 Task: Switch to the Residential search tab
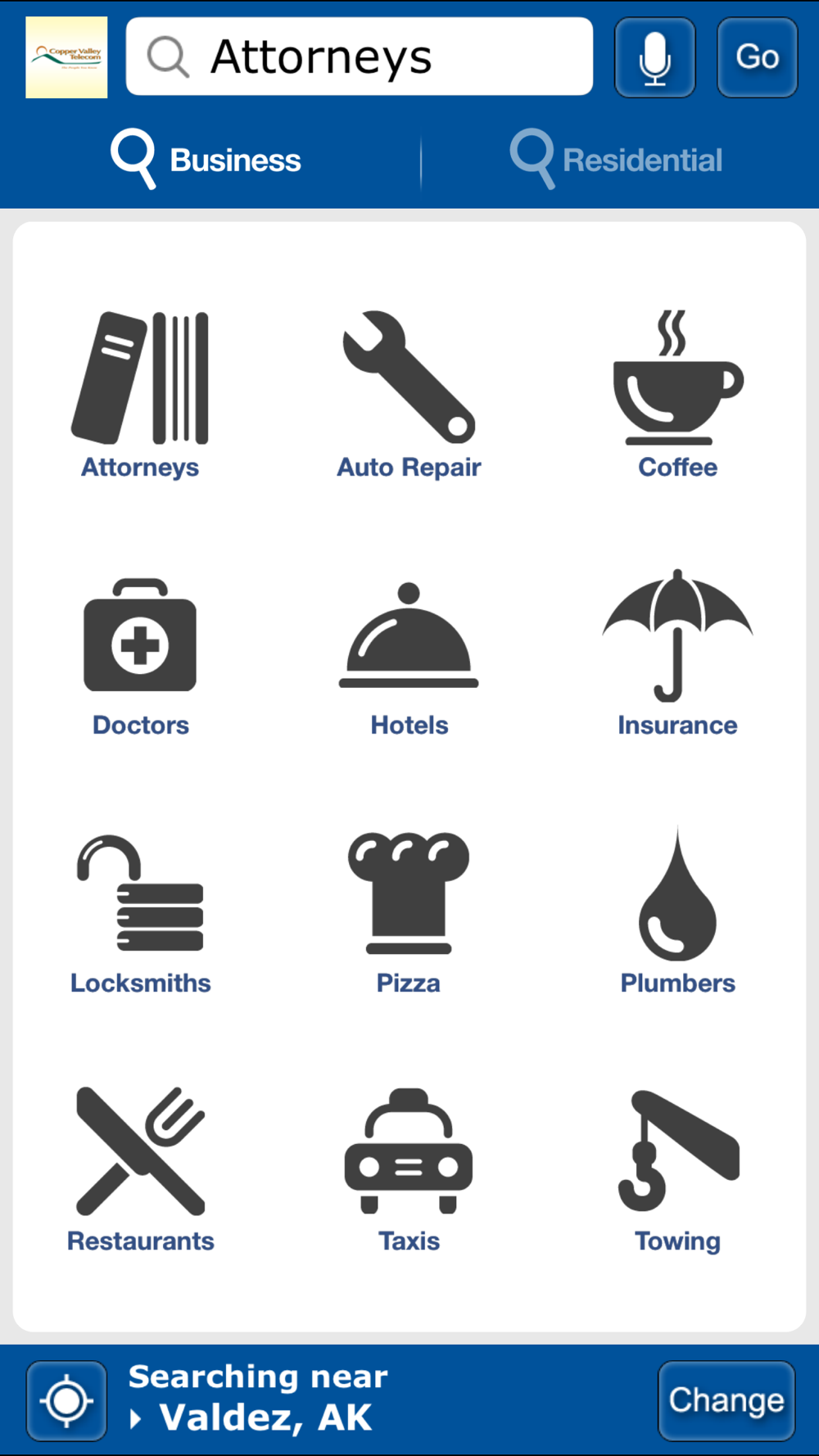point(617,160)
